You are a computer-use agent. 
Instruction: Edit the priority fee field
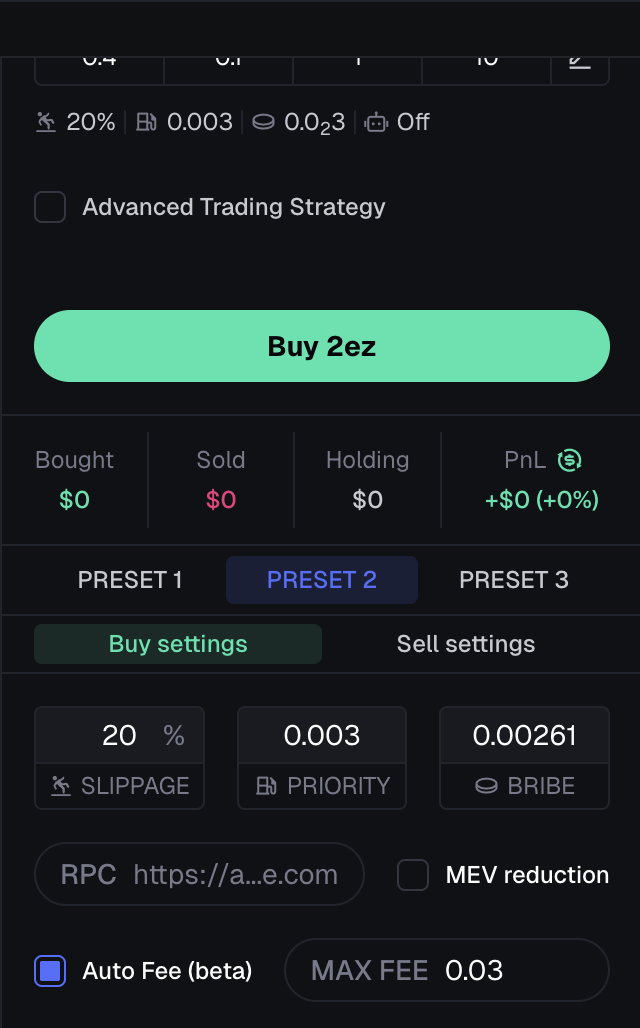[x=321, y=736]
